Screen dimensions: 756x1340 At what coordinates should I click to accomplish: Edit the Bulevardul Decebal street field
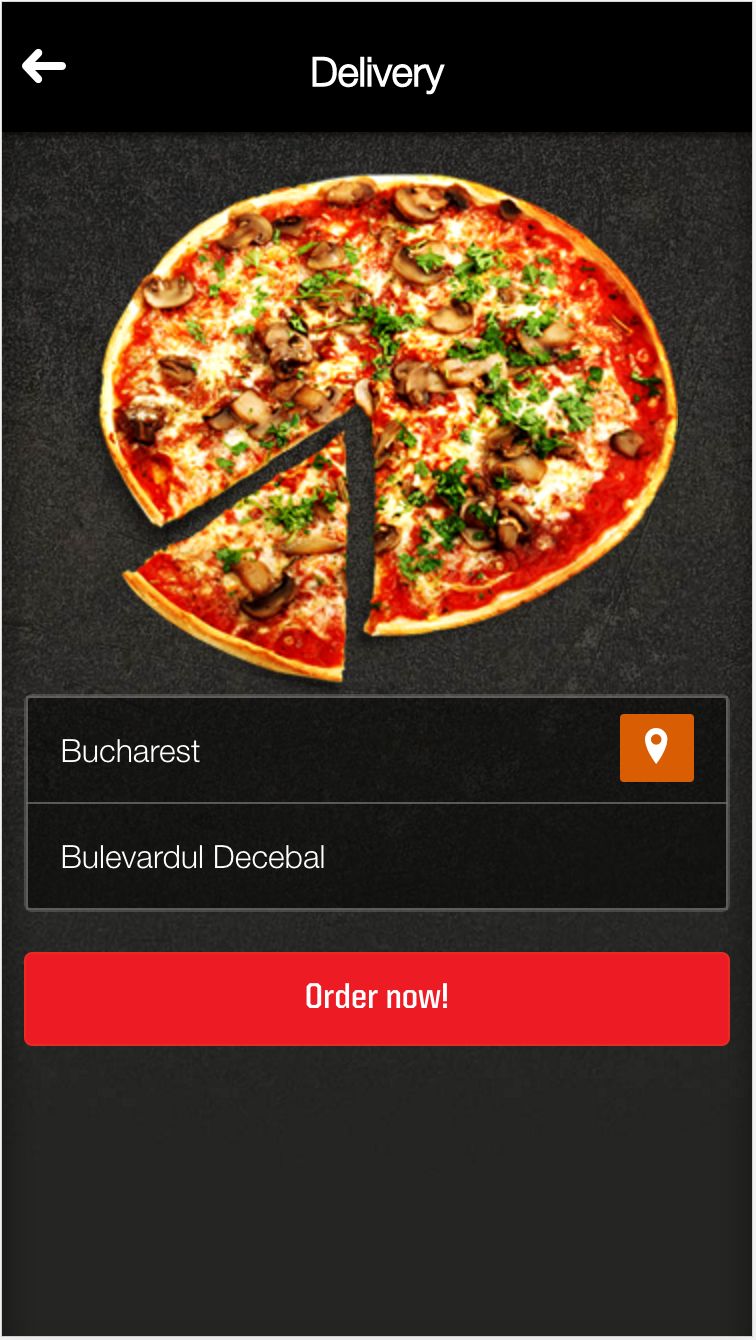[377, 857]
